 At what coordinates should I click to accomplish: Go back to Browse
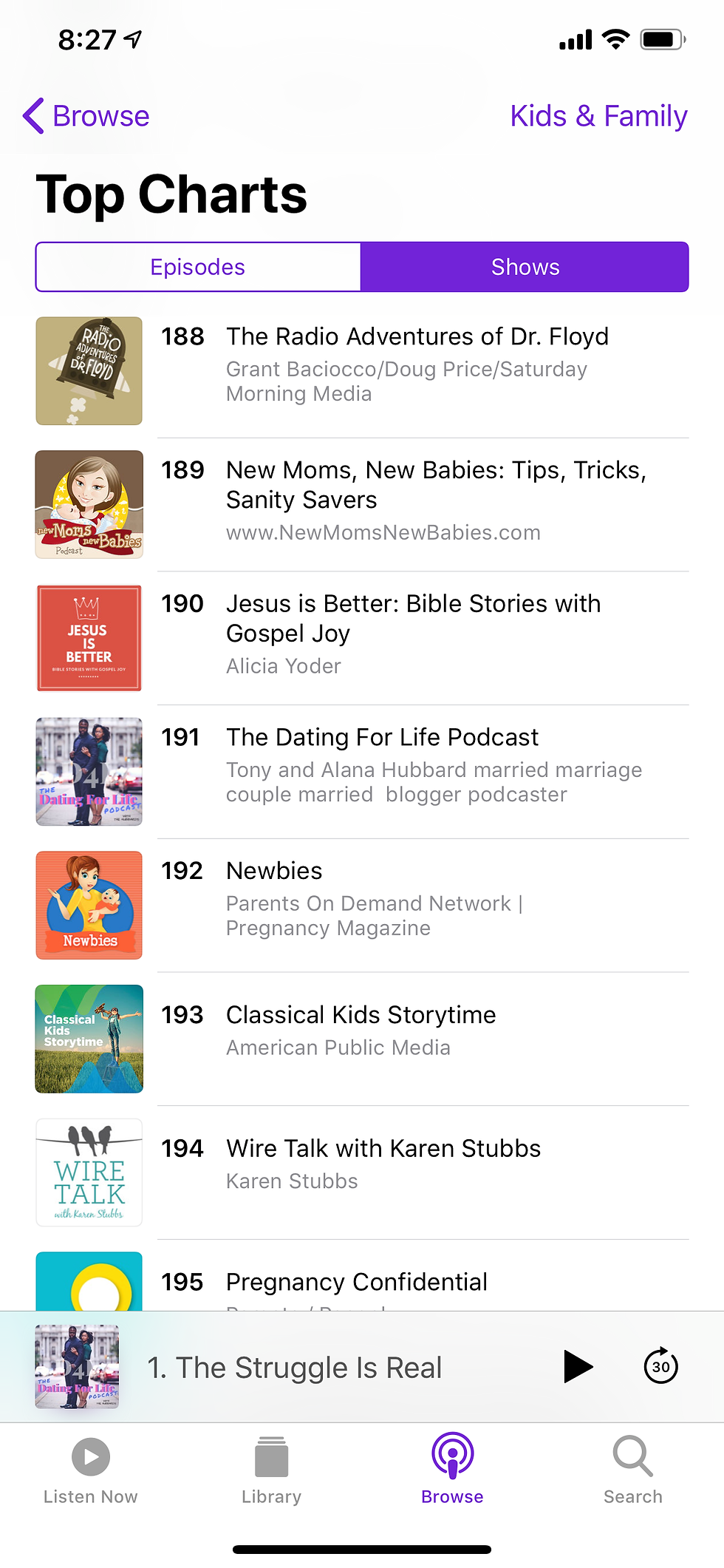click(86, 116)
